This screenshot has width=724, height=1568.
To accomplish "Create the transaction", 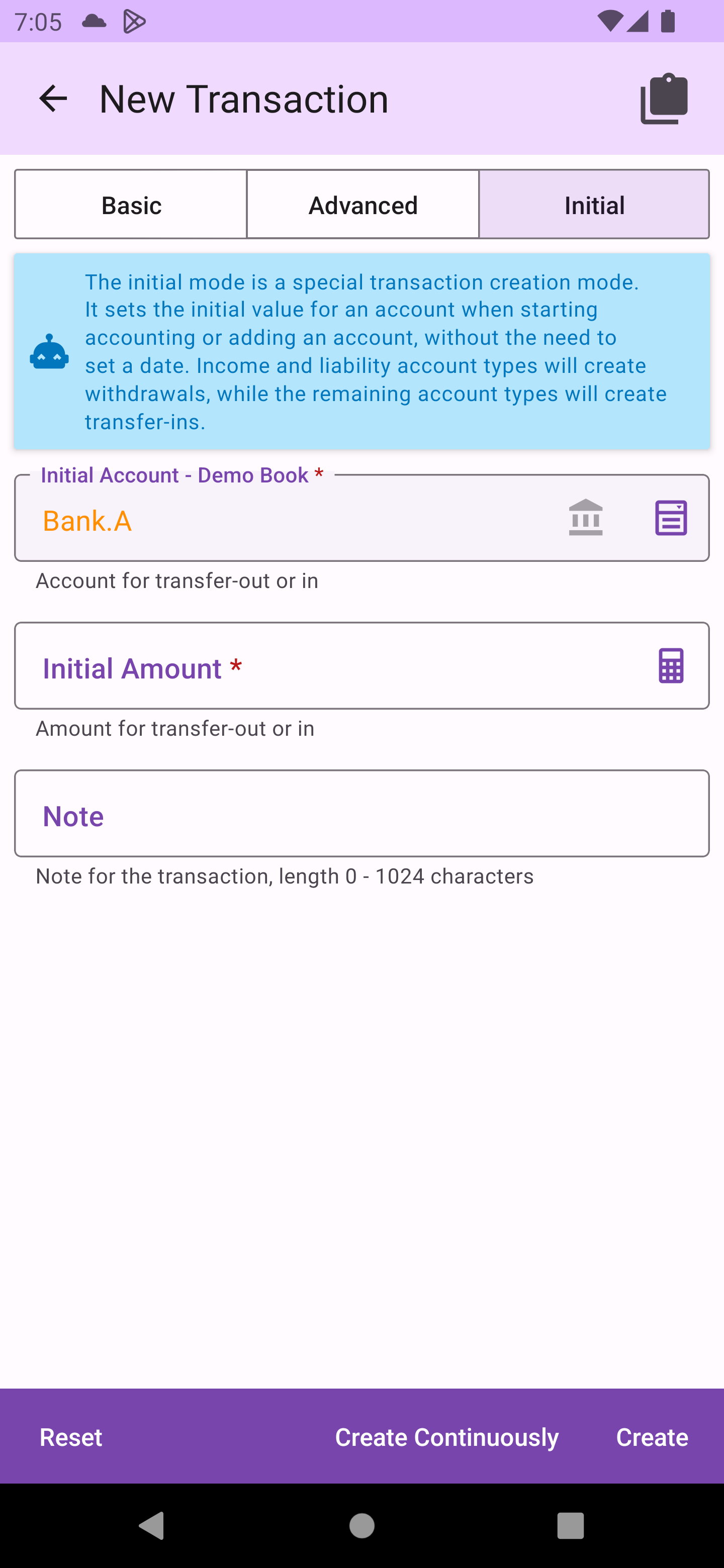I will click(x=652, y=1437).
